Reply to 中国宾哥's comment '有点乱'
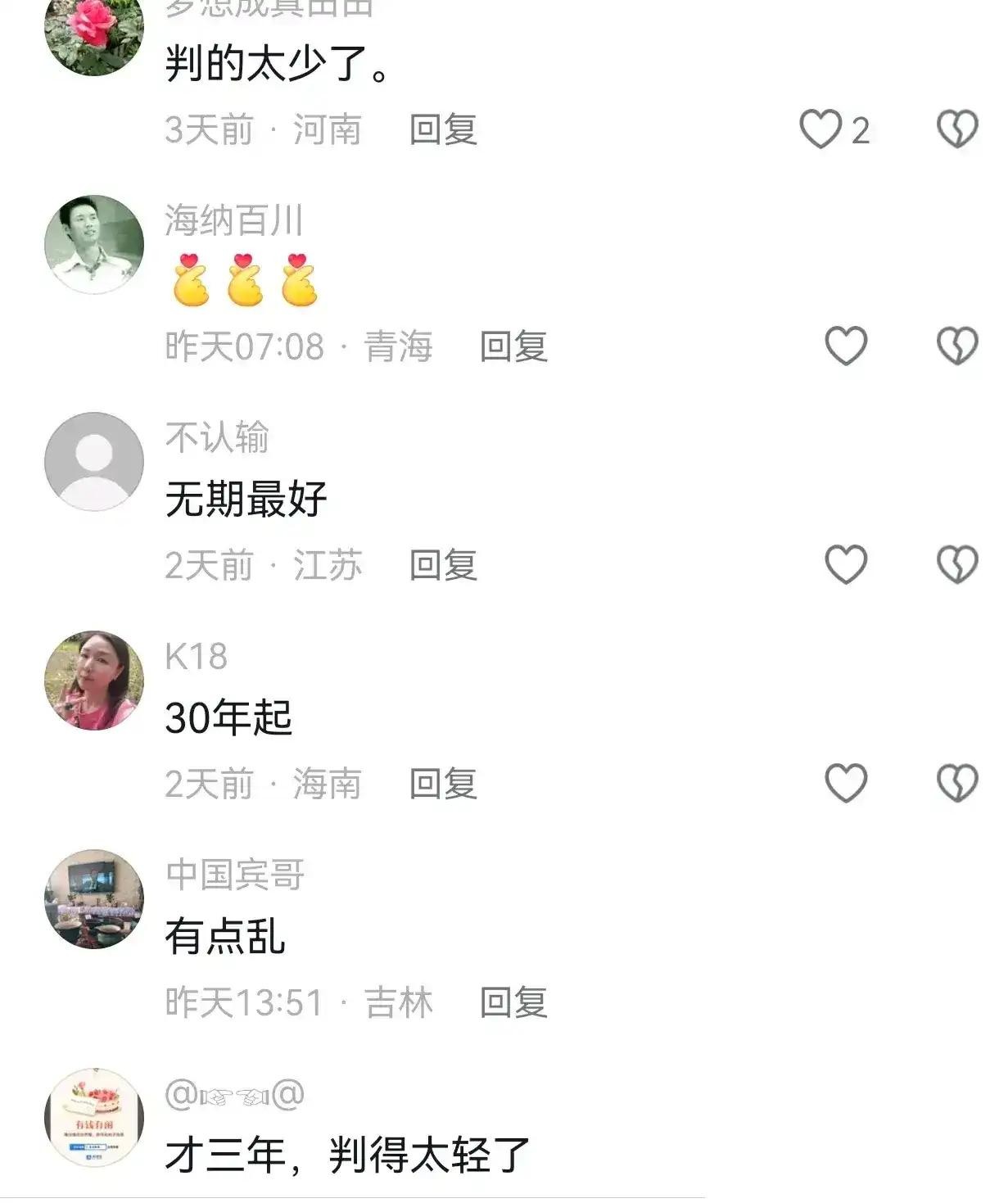The image size is (1008, 1203). pos(513,1002)
